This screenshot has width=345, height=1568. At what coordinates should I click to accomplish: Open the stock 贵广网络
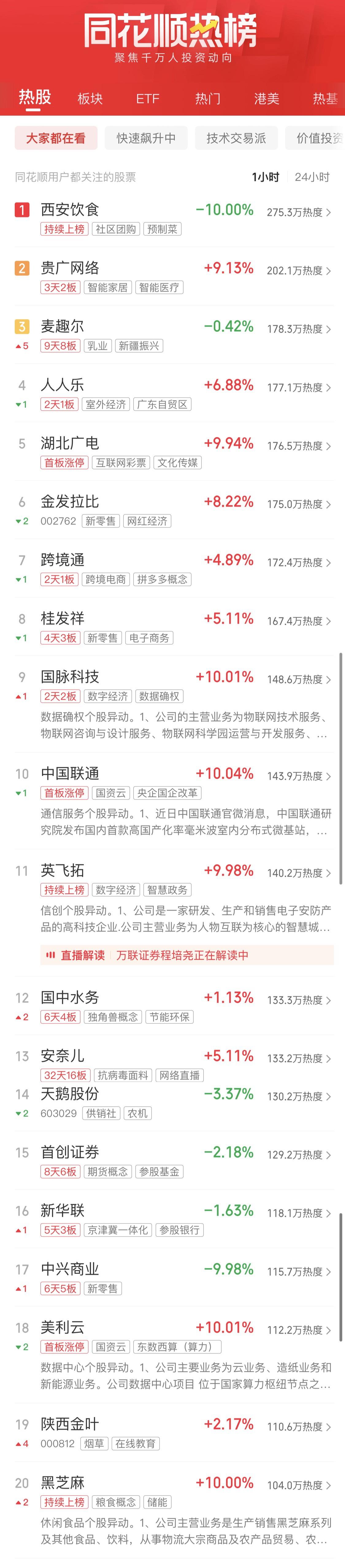(x=70, y=268)
